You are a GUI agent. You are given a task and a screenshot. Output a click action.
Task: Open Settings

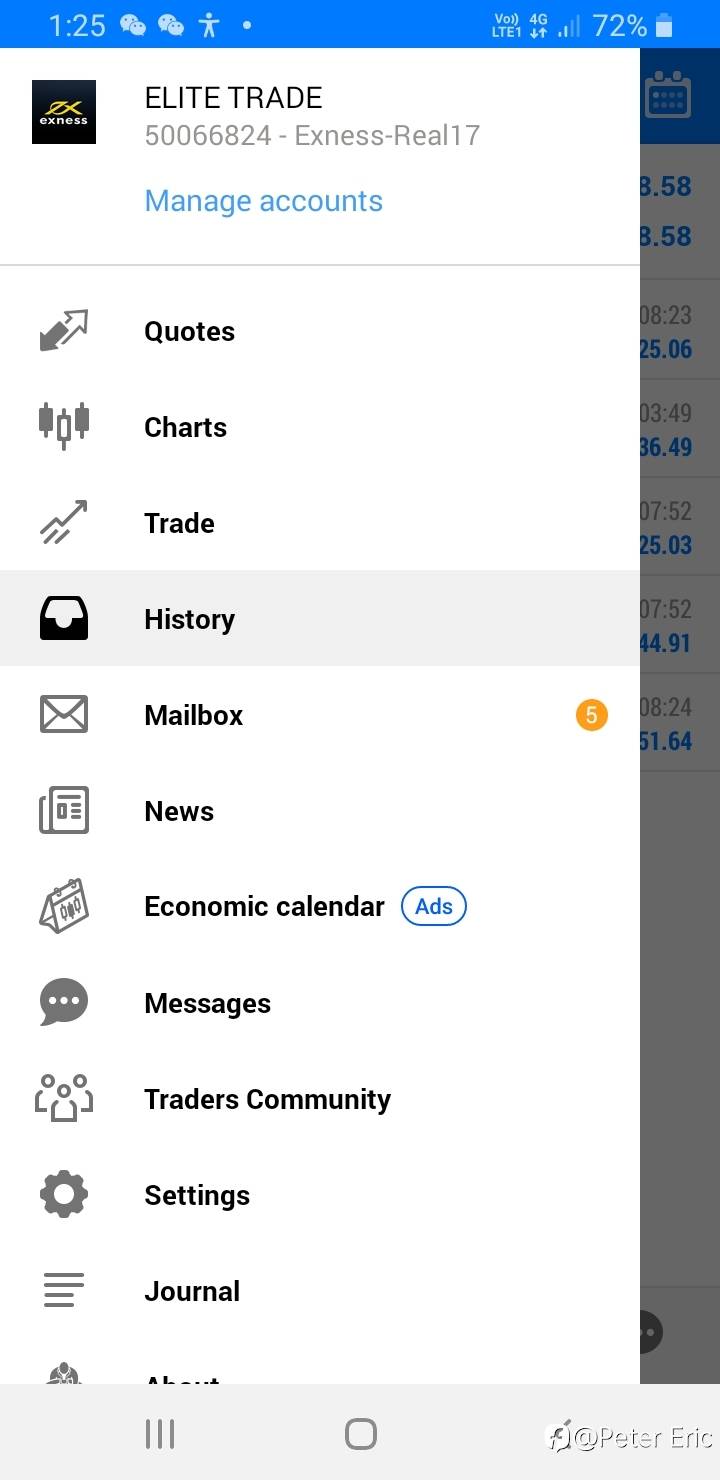click(x=320, y=1195)
